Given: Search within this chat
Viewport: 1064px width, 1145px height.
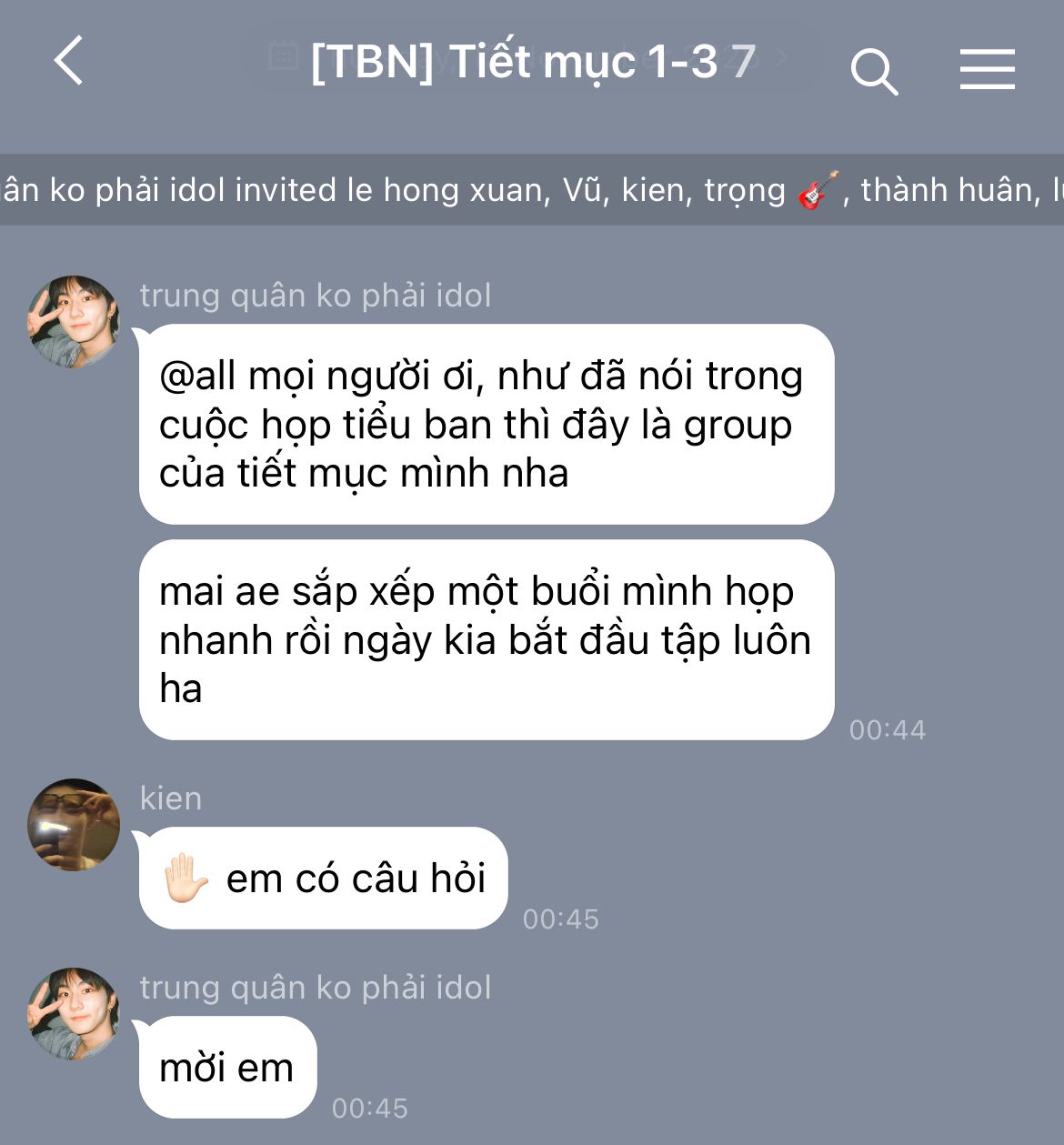Looking at the screenshot, I should coord(874,72).
